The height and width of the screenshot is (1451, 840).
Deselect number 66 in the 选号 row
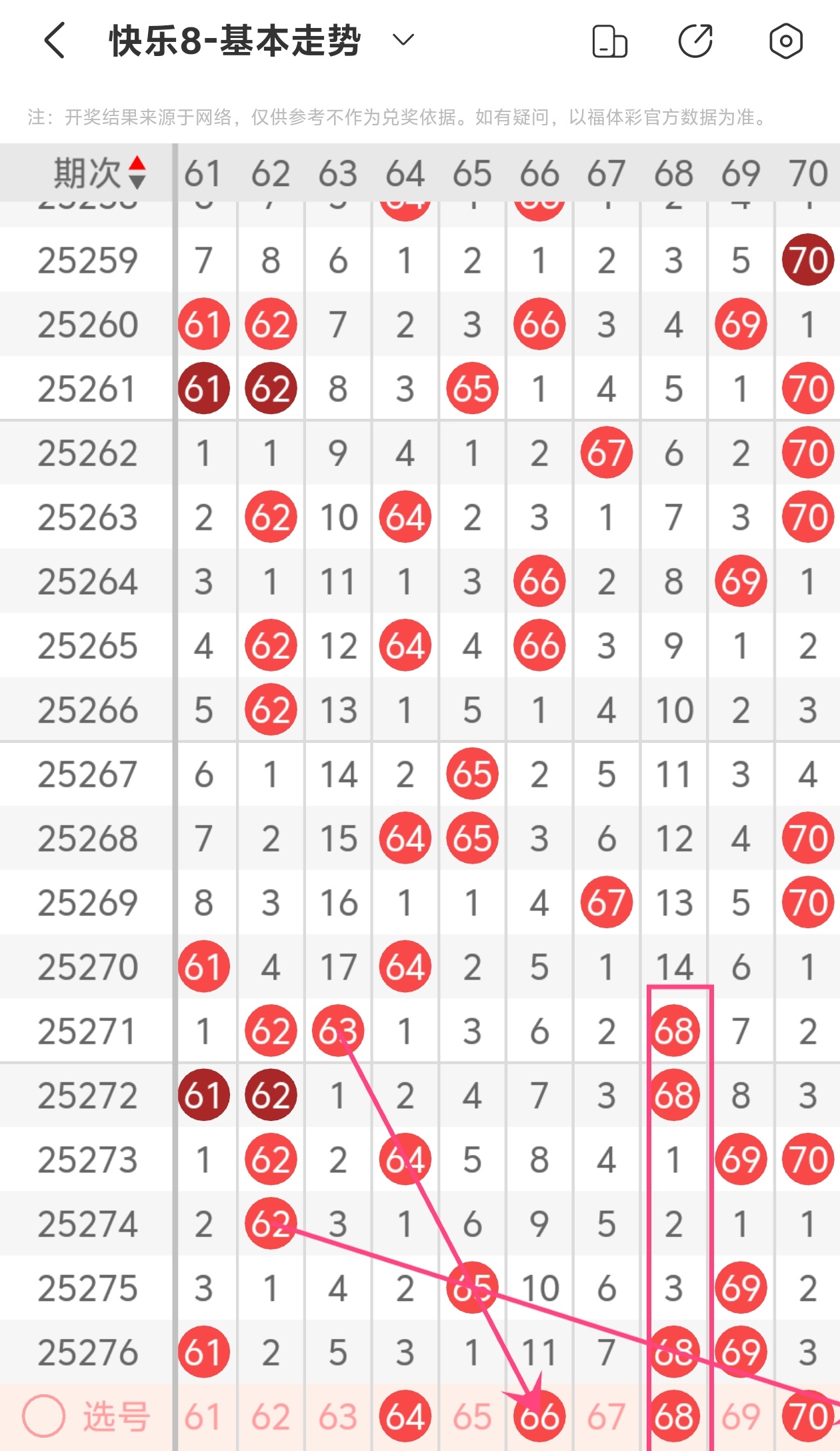pos(539,1416)
